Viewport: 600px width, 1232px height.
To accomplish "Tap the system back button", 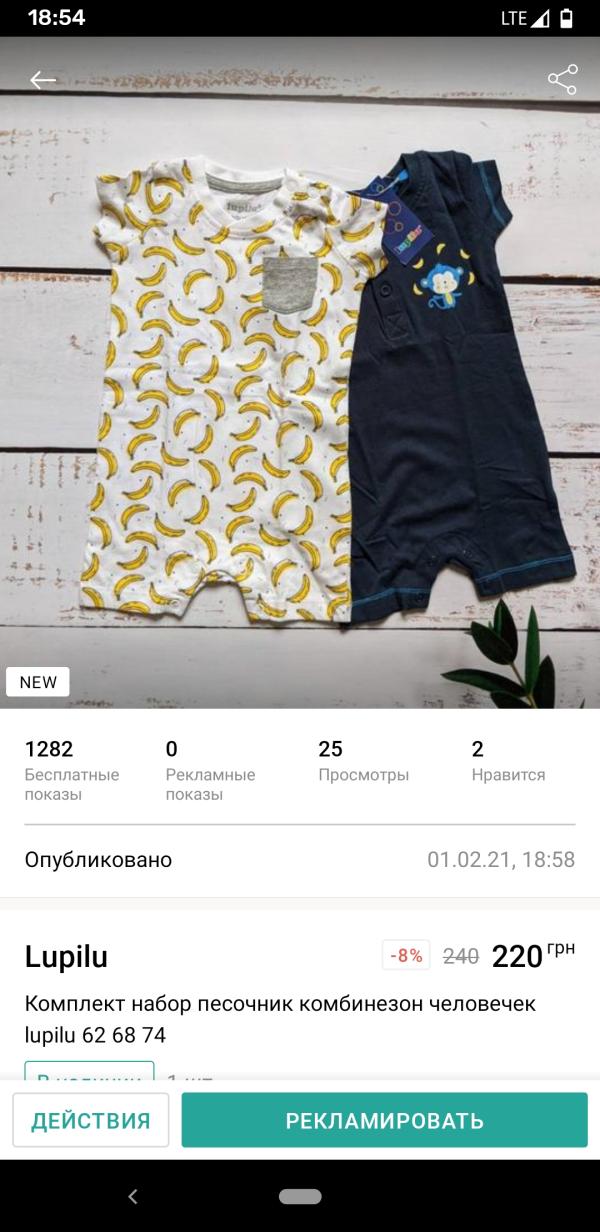I will tap(133, 1196).
